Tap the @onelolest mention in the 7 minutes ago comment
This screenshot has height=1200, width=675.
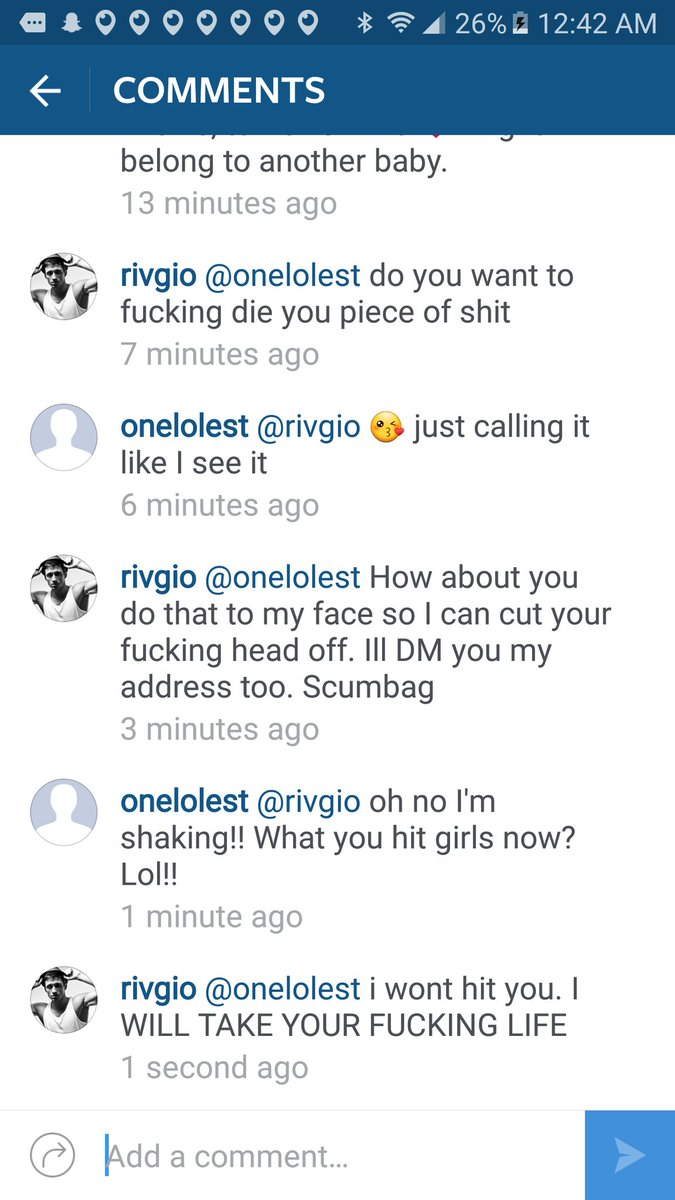click(283, 275)
